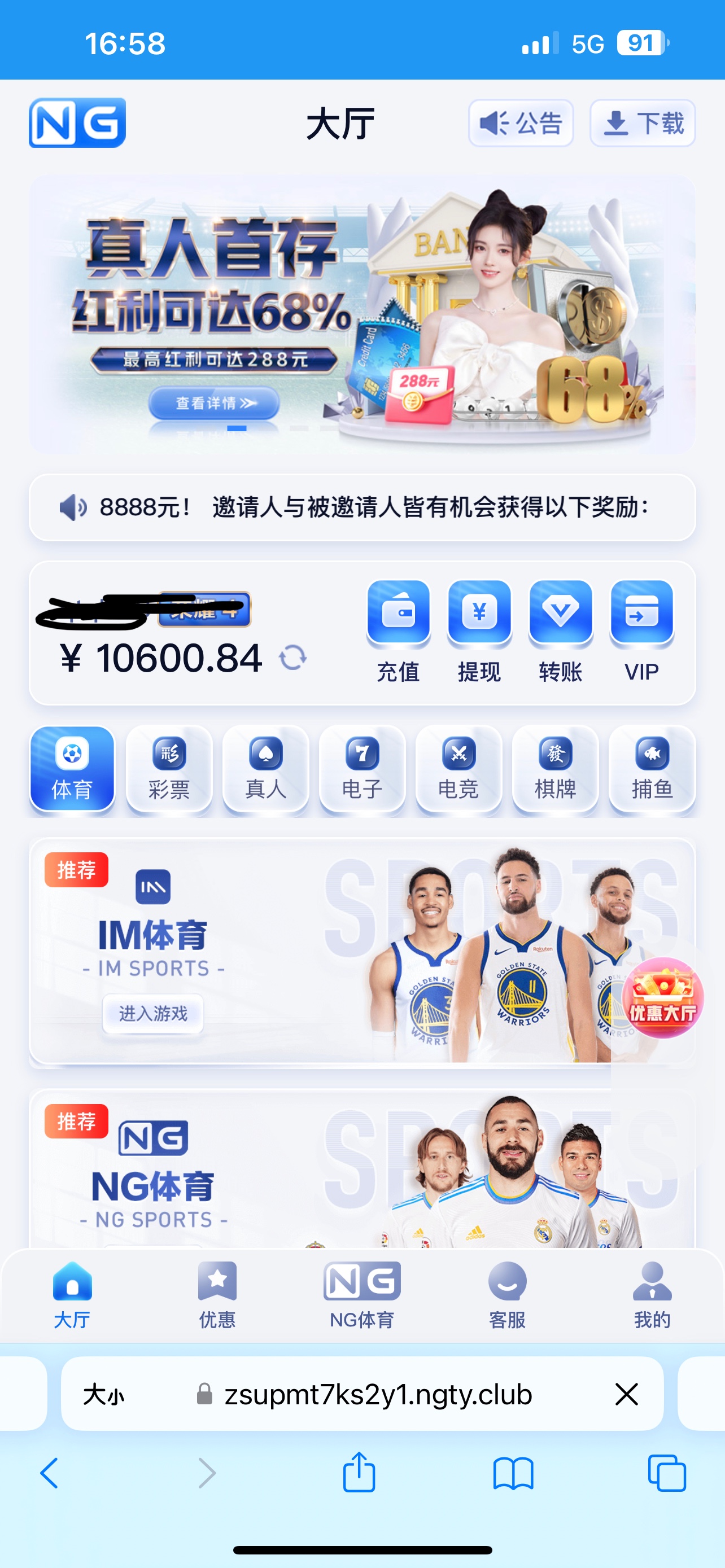The height and width of the screenshot is (1568, 725).
Task: Select the 彩票 lottery category
Action: pyautogui.click(x=169, y=768)
